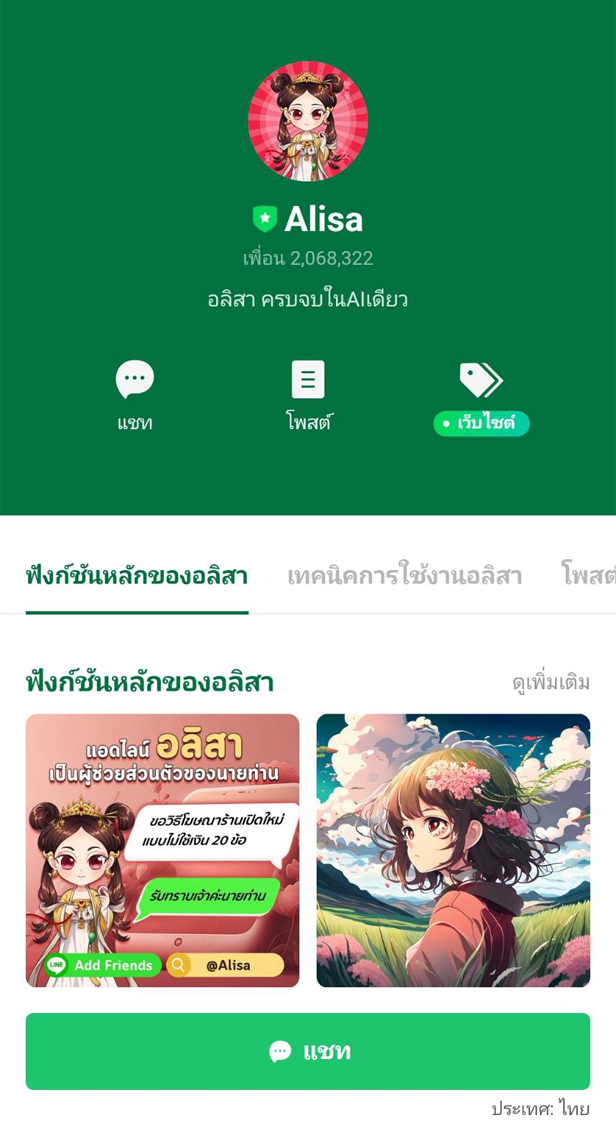Start chatting with the green แชท button
This screenshot has height=1128, width=616.
pyautogui.click(x=308, y=1051)
